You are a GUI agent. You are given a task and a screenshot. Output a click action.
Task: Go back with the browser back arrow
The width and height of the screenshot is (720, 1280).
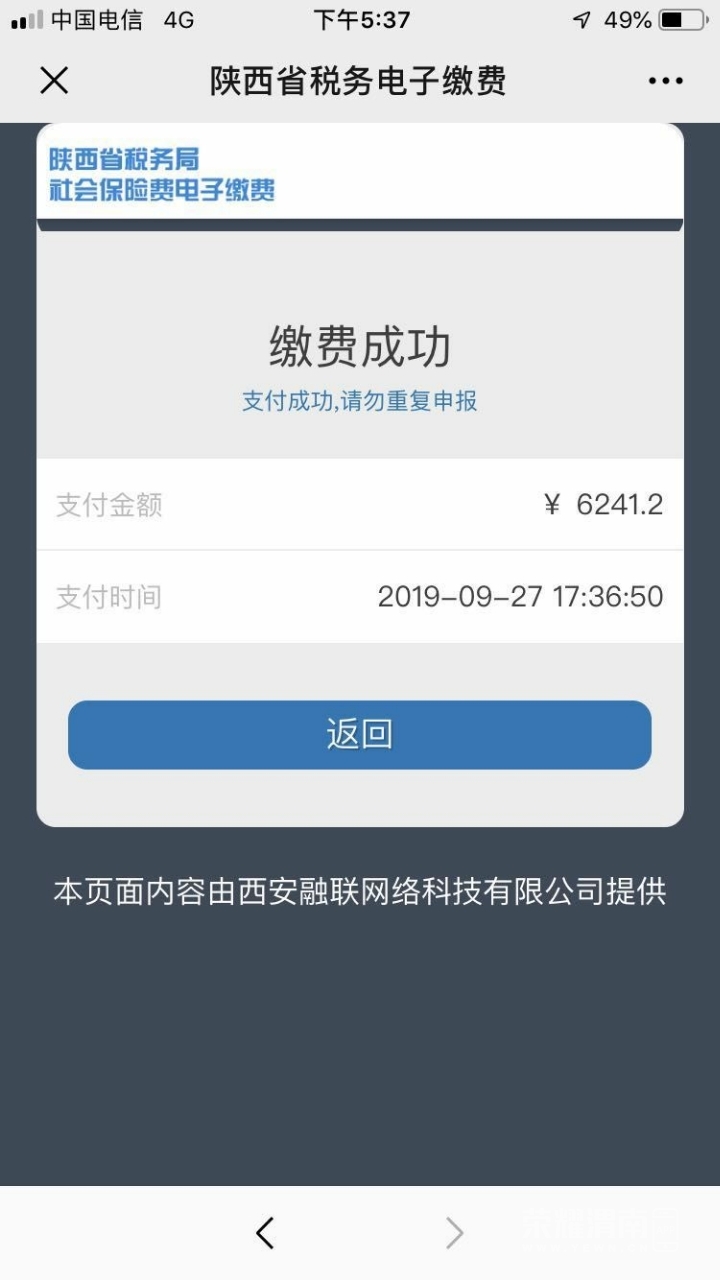[x=265, y=1233]
